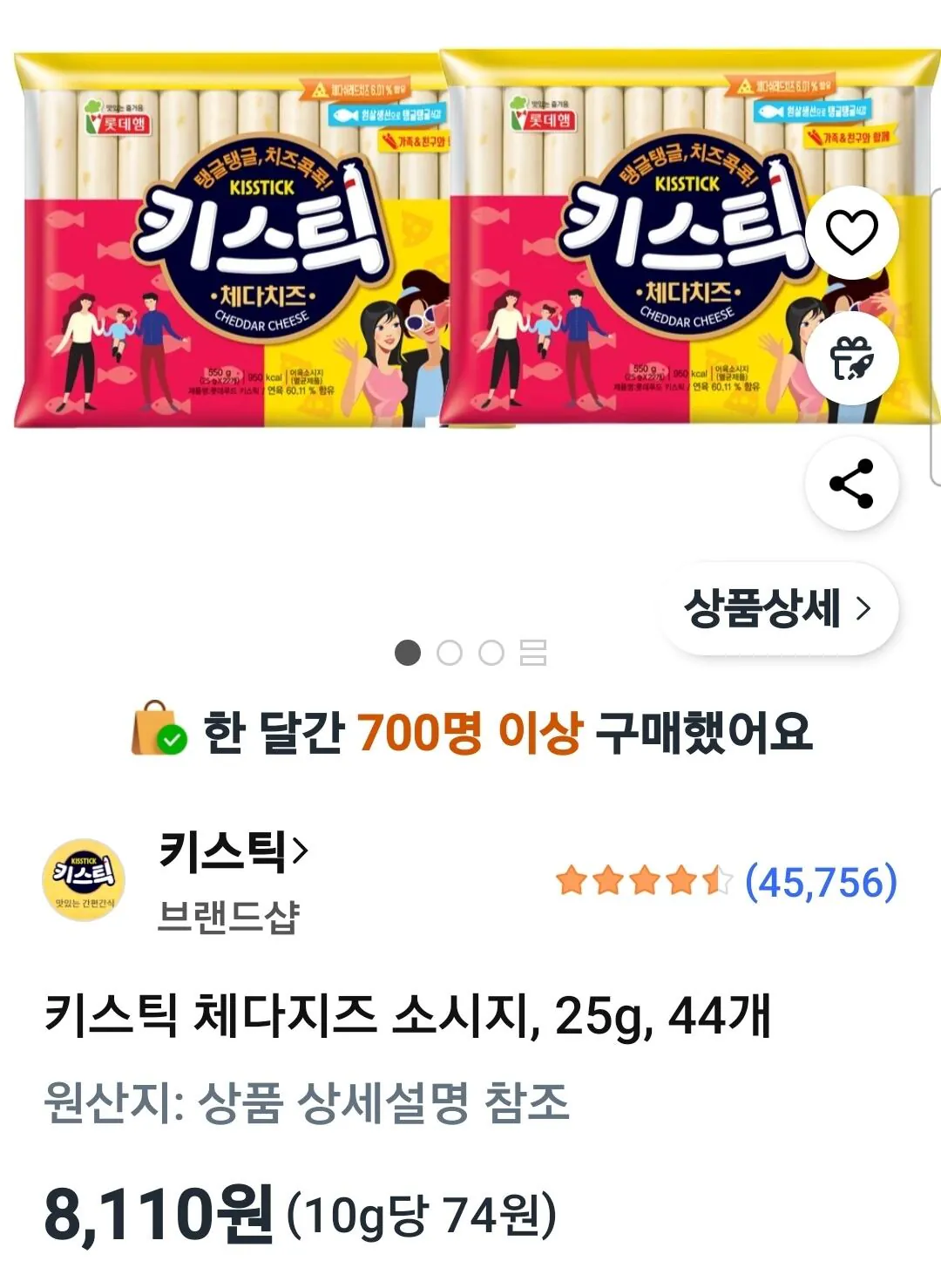The height and width of the screenshot is (1288, 941).
Task: Click the filled first carousel indicator dot
Action: click(406, 654)
